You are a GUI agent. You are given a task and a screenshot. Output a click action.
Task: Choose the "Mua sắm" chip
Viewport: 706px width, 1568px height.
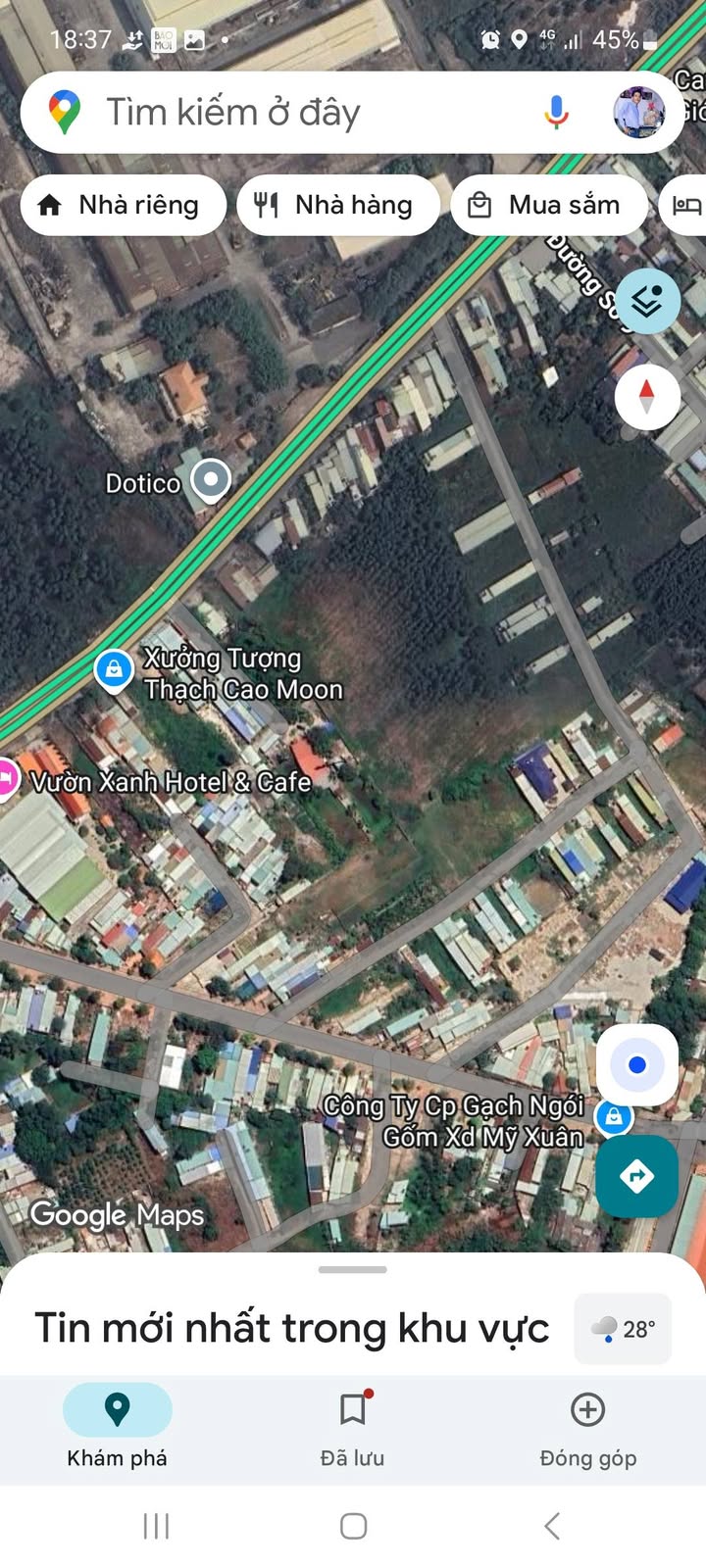click(548, 206)
